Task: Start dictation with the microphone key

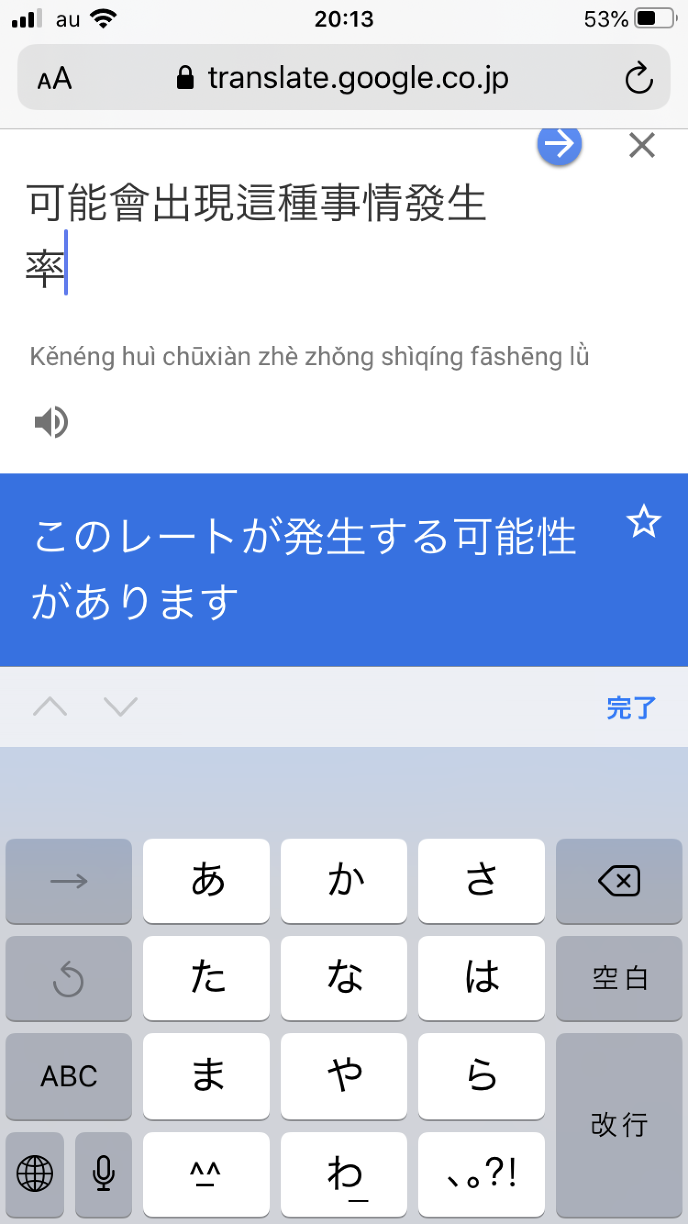Action: click(103, 1173)
